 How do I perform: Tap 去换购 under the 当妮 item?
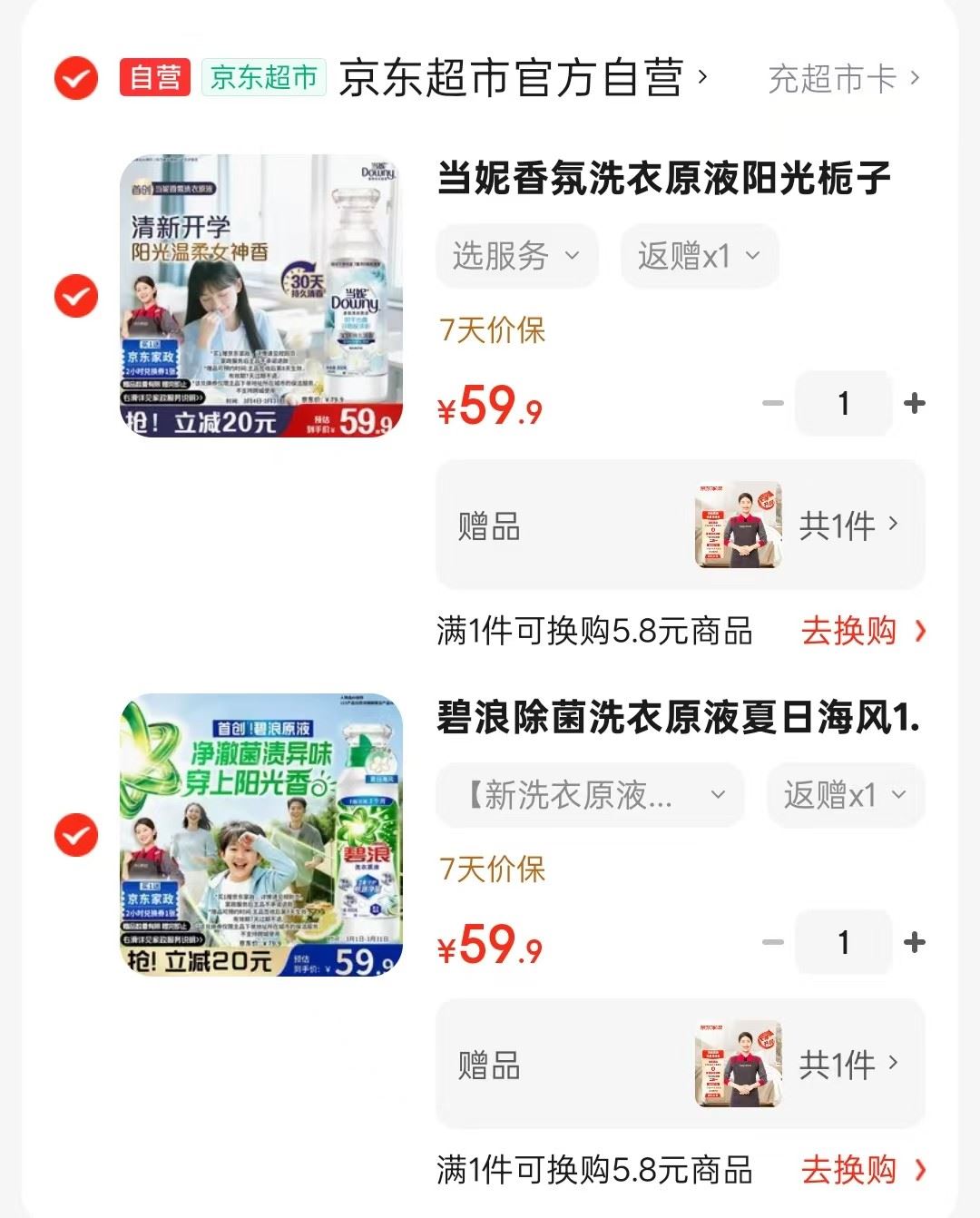point(862,631)
